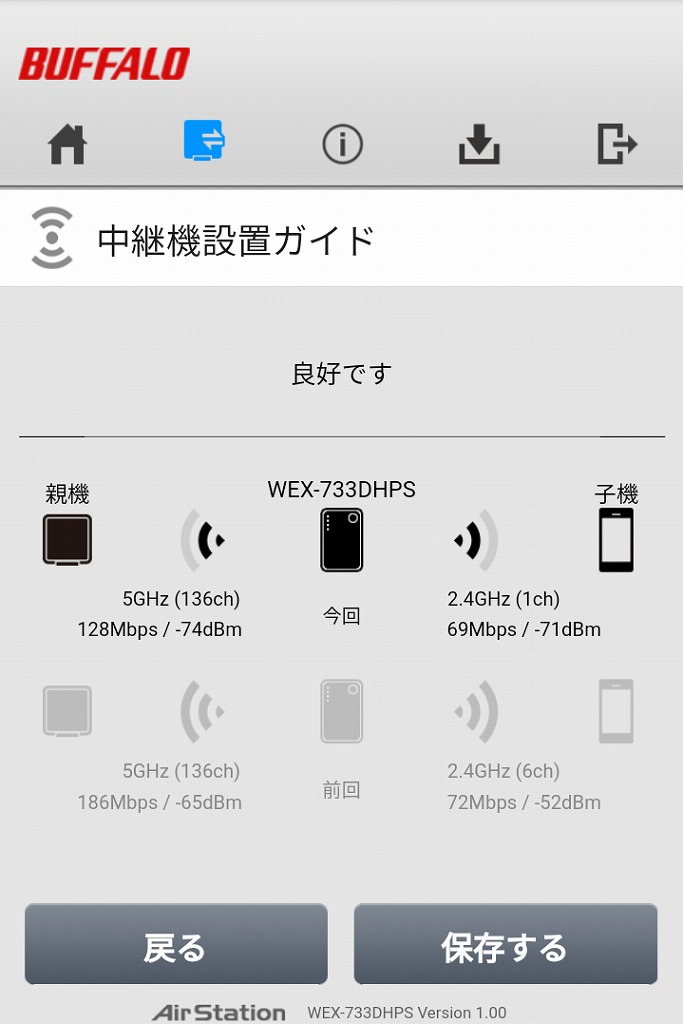
Task: Open the relay setup guide tab
Action: point(204,142)
